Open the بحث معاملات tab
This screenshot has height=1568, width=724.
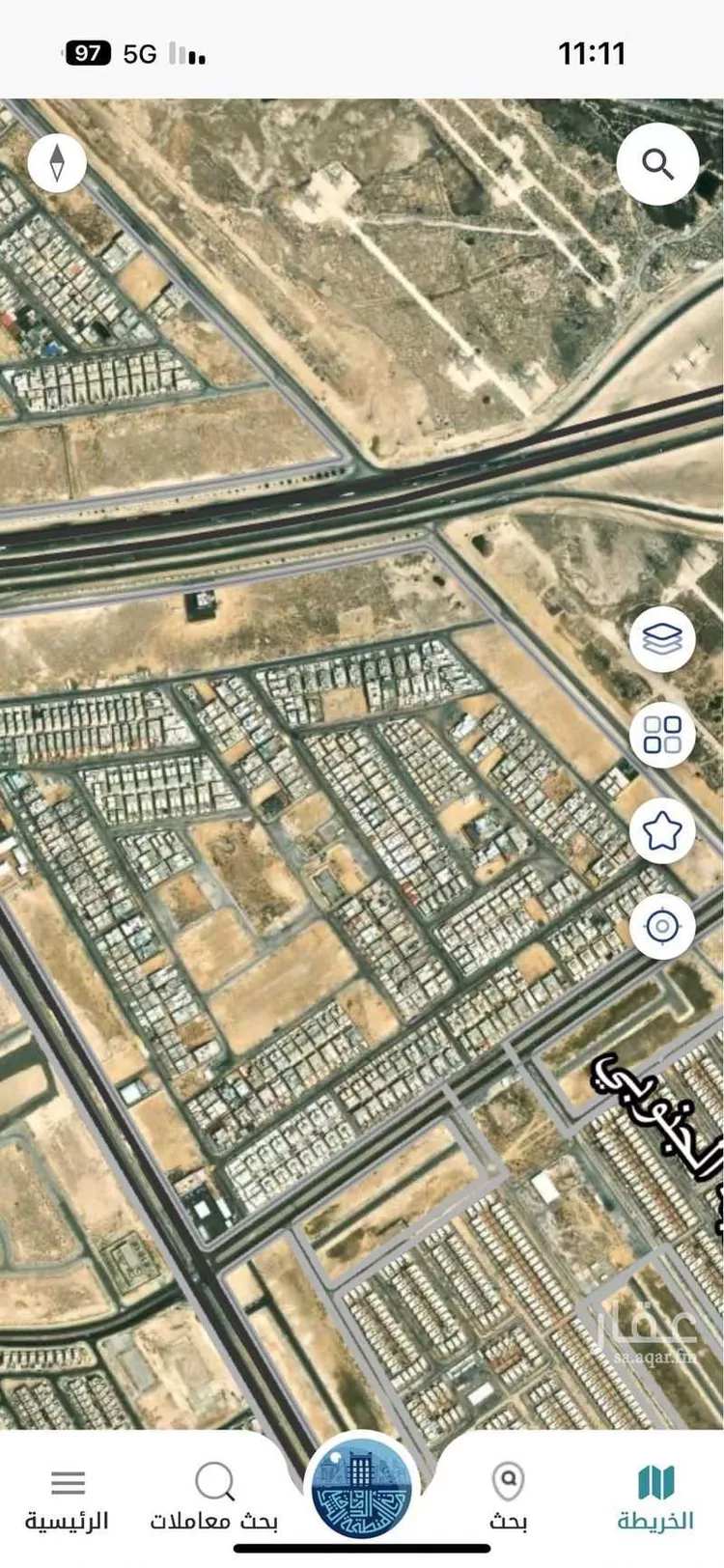point(214,1497)
